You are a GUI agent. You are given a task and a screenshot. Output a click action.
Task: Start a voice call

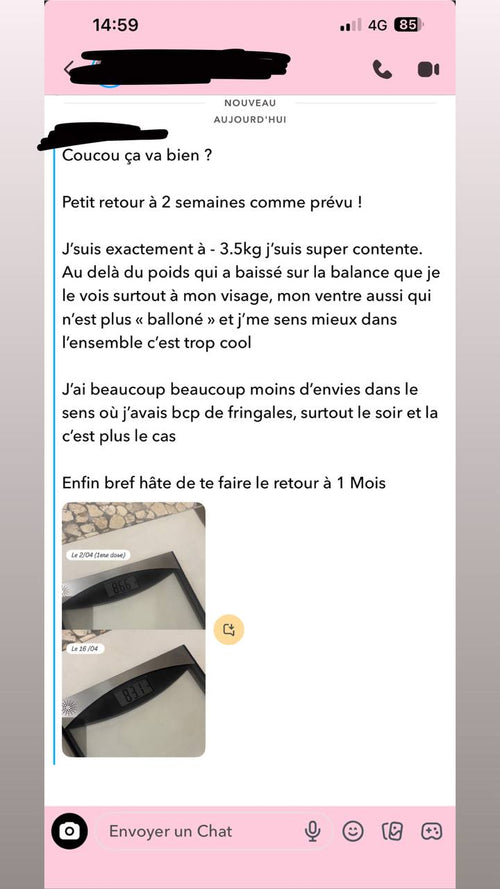382,69
